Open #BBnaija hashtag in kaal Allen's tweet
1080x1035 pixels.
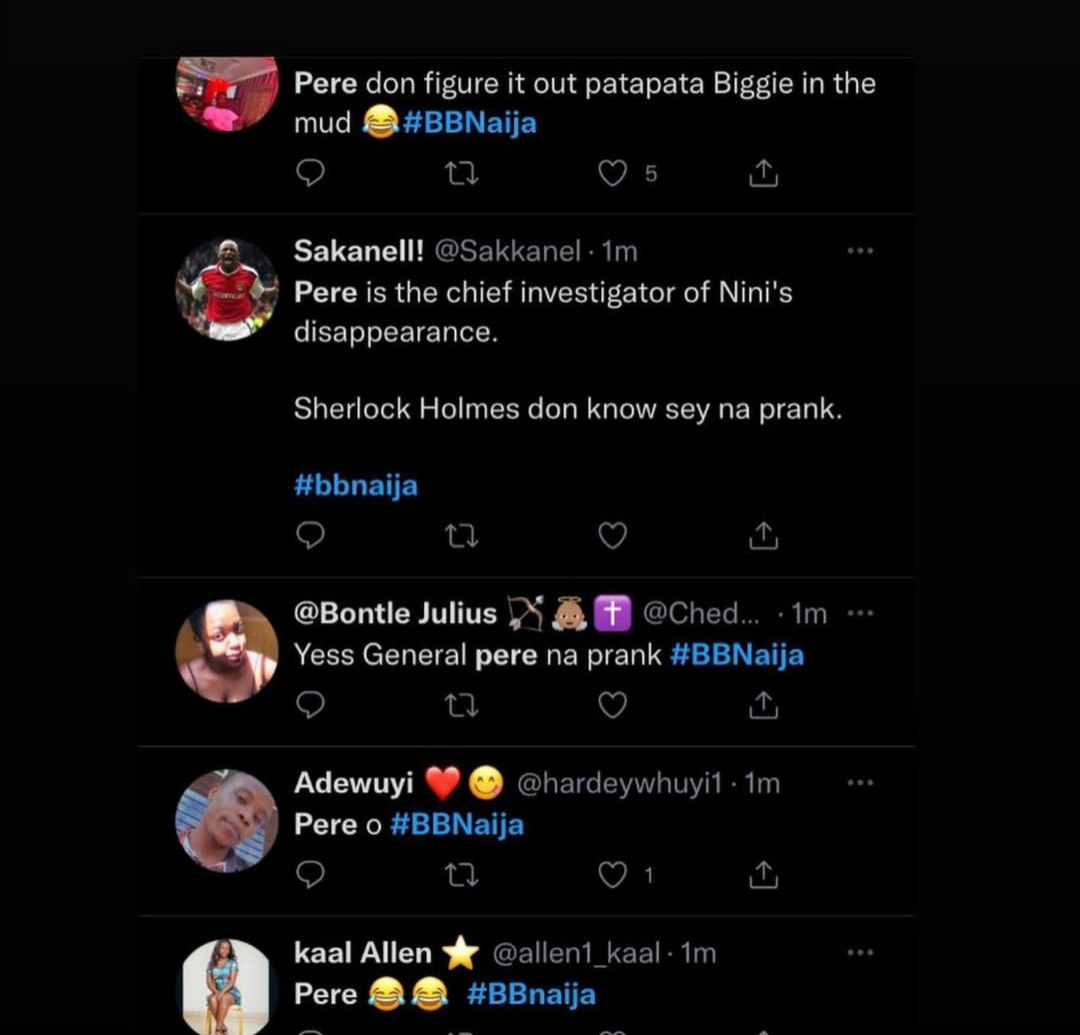[531, 995]
